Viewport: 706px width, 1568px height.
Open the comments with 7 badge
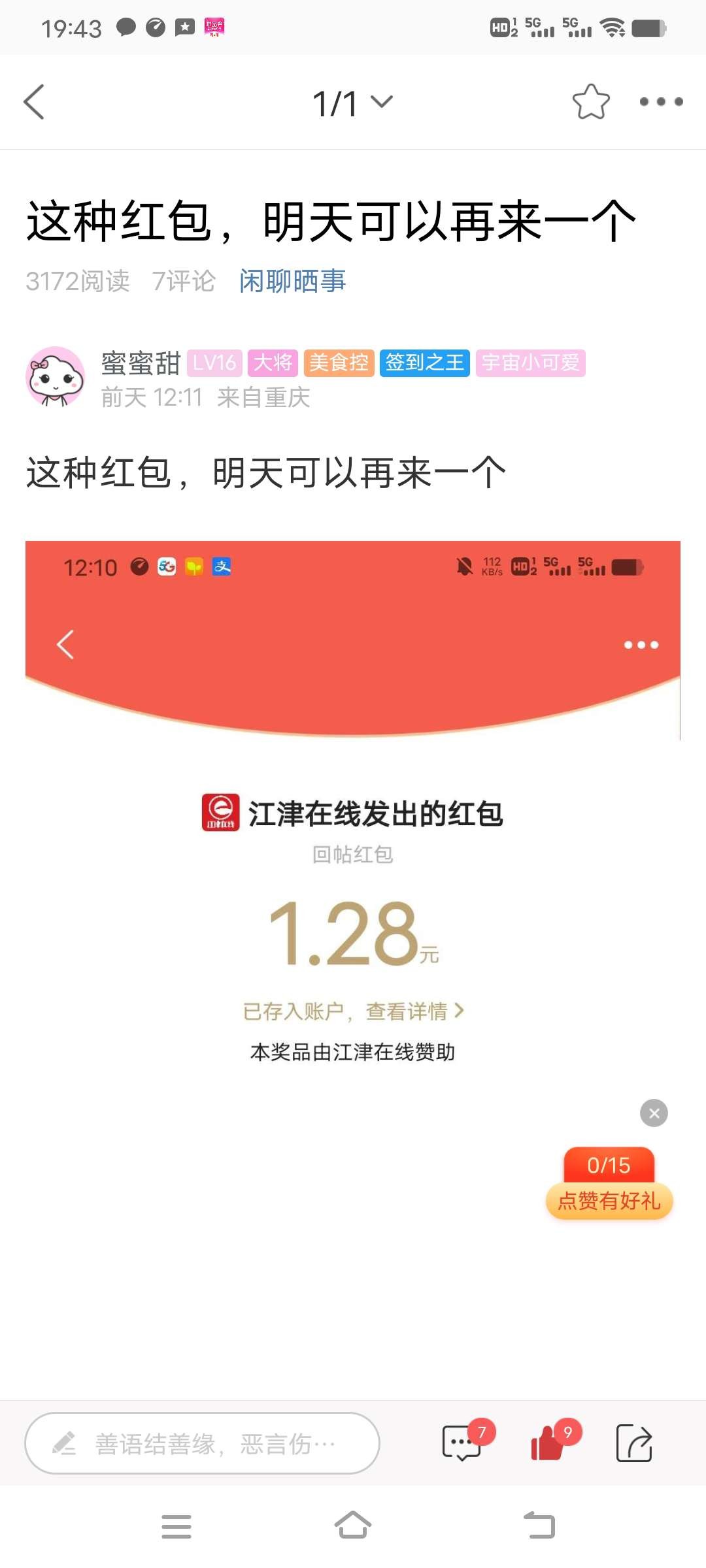[462, 1443]
